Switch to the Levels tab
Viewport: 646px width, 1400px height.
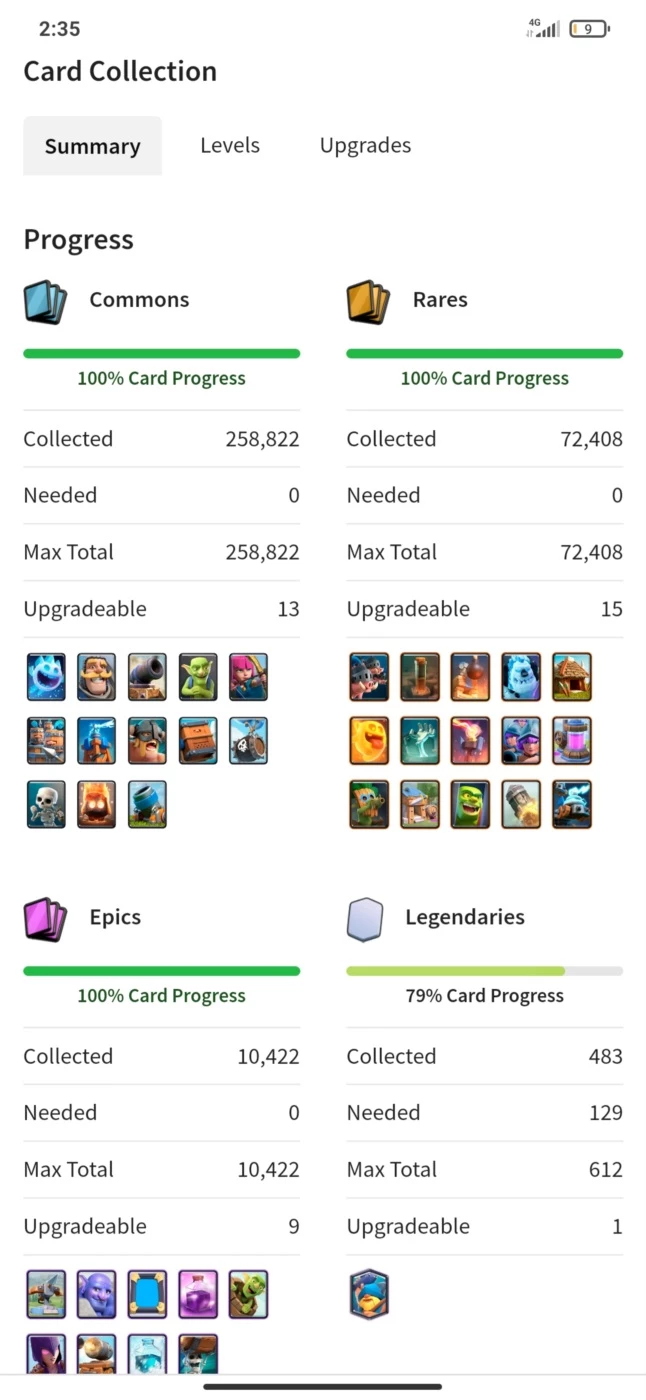pos(230,145)
